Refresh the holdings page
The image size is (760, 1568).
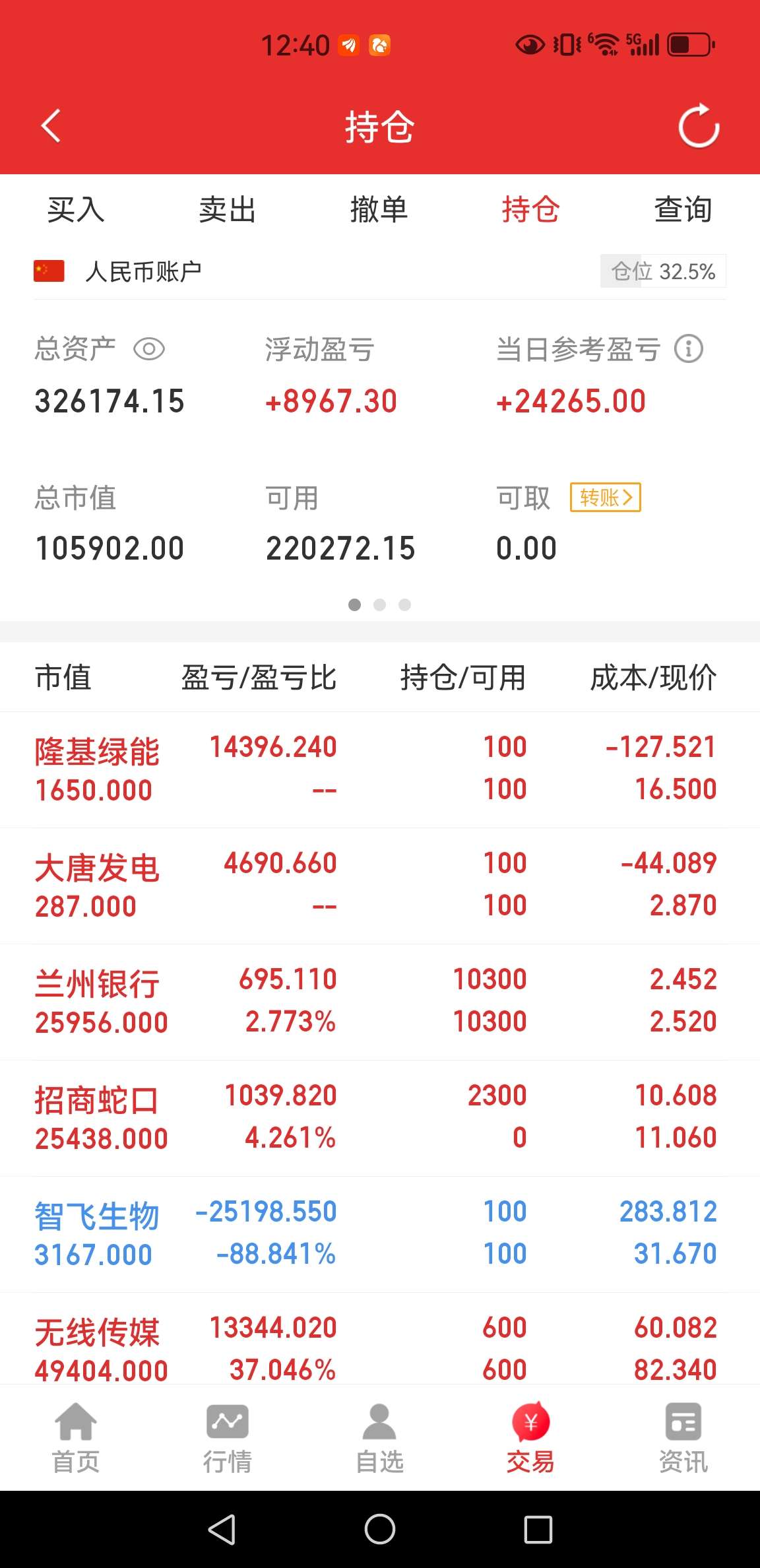699,126
